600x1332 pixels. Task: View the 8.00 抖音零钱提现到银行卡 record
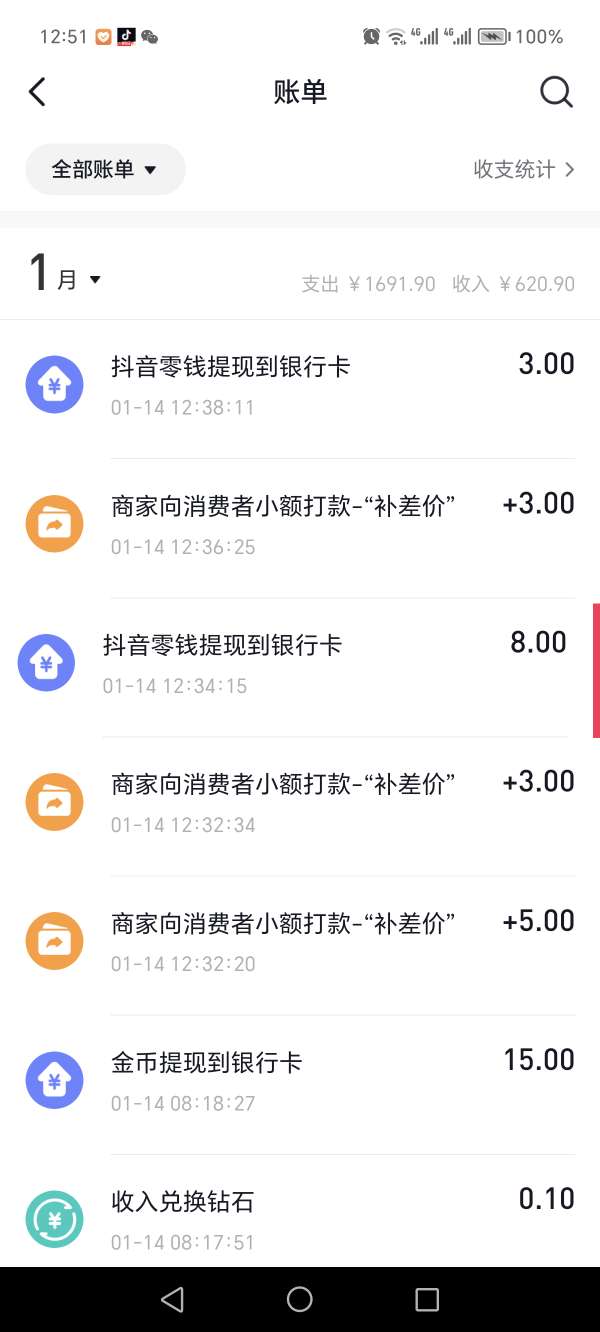[296, 667]
